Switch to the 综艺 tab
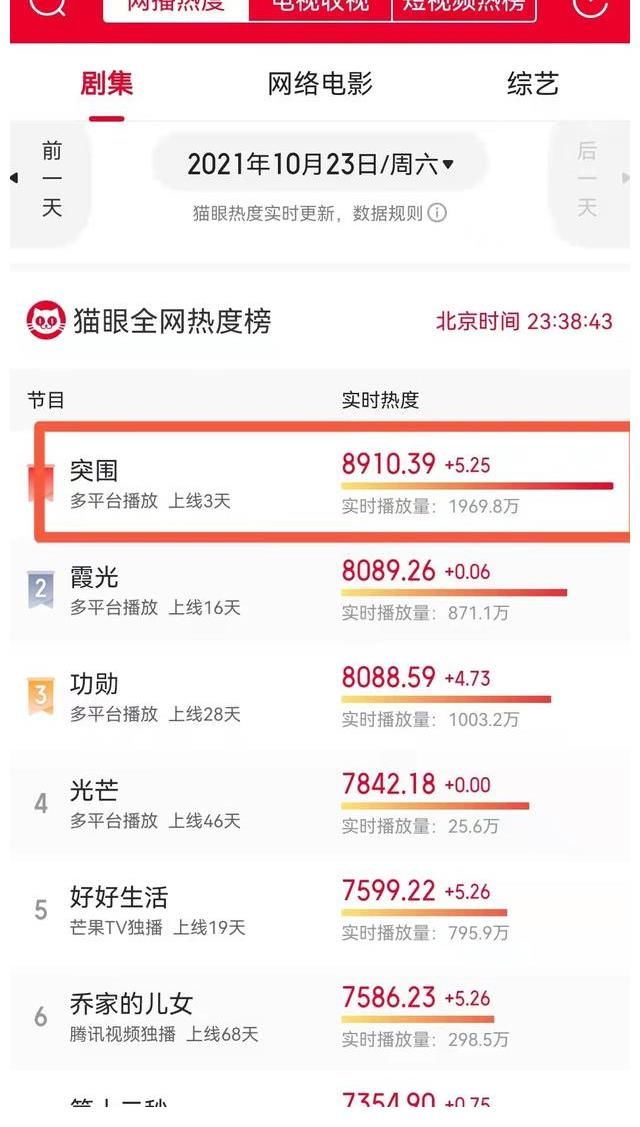Viewport: 640px width, 1127px height. click(x=532, y=84)
